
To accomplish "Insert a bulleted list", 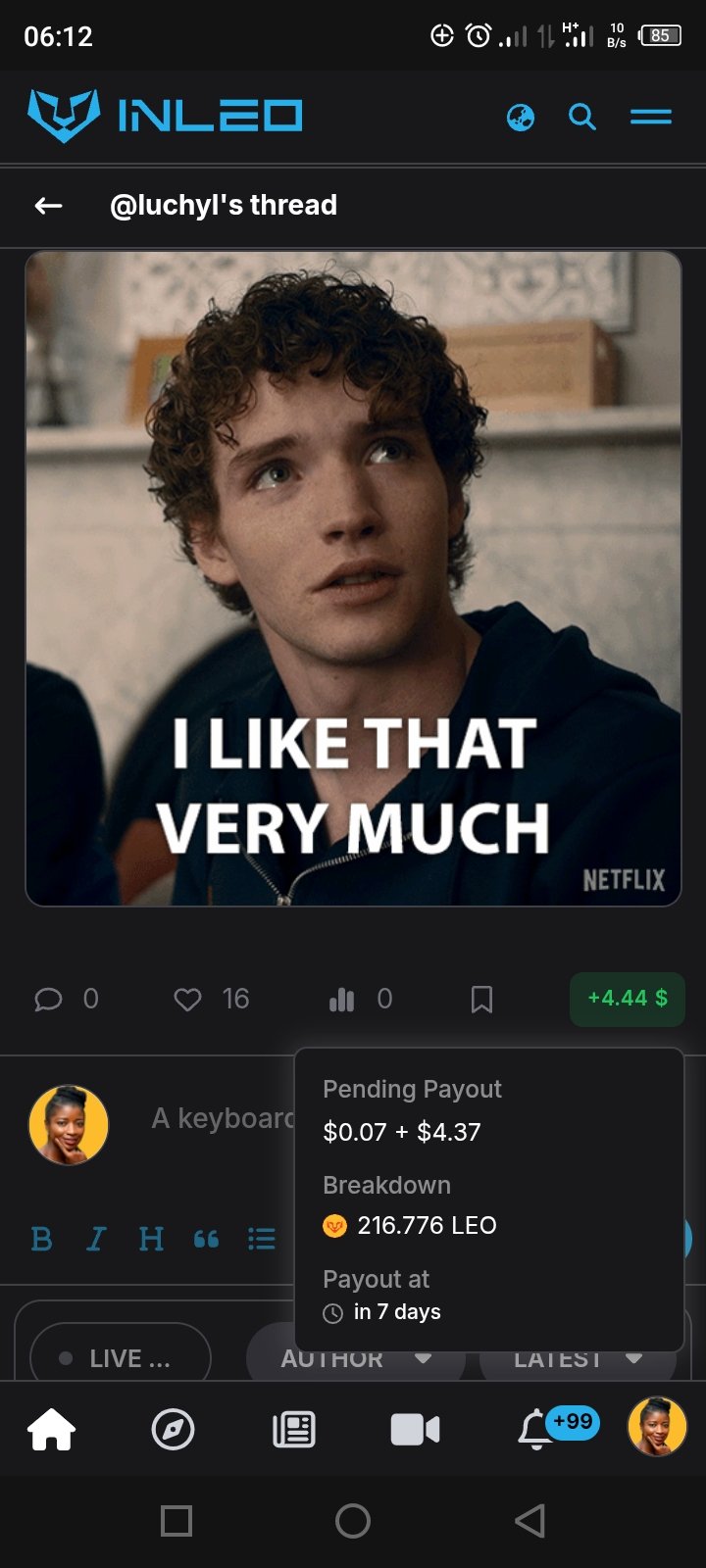I will coord(261,1240).
